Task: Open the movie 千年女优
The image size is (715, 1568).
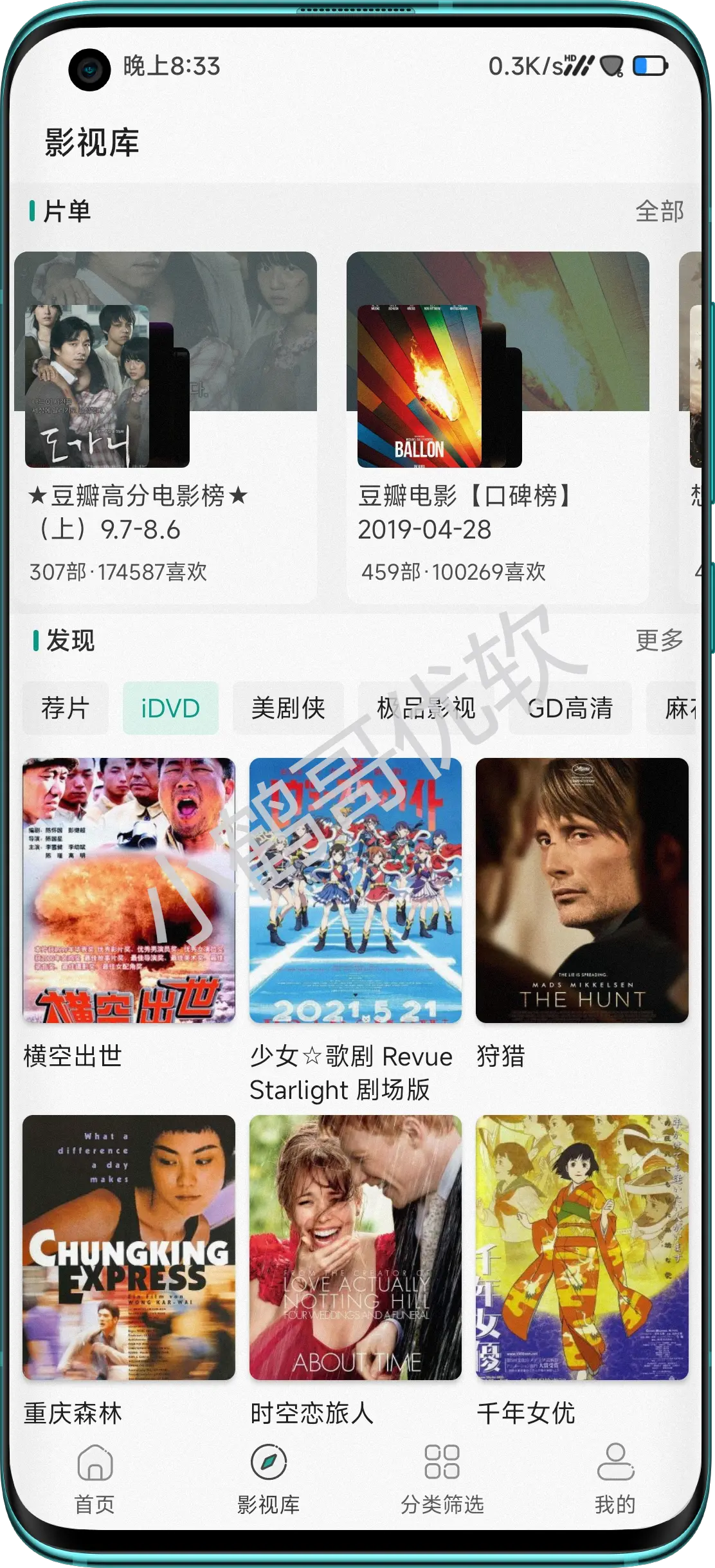Action: pos(582,1247)
